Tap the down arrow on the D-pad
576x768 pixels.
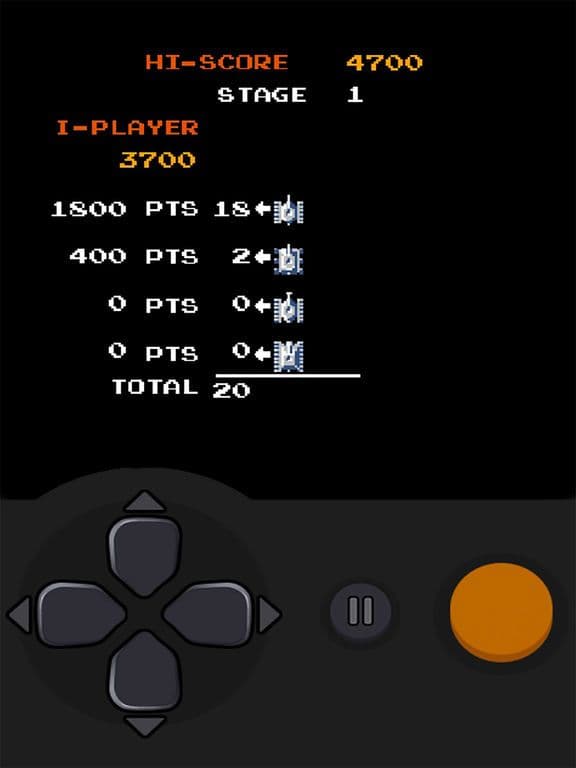[144, 672]
